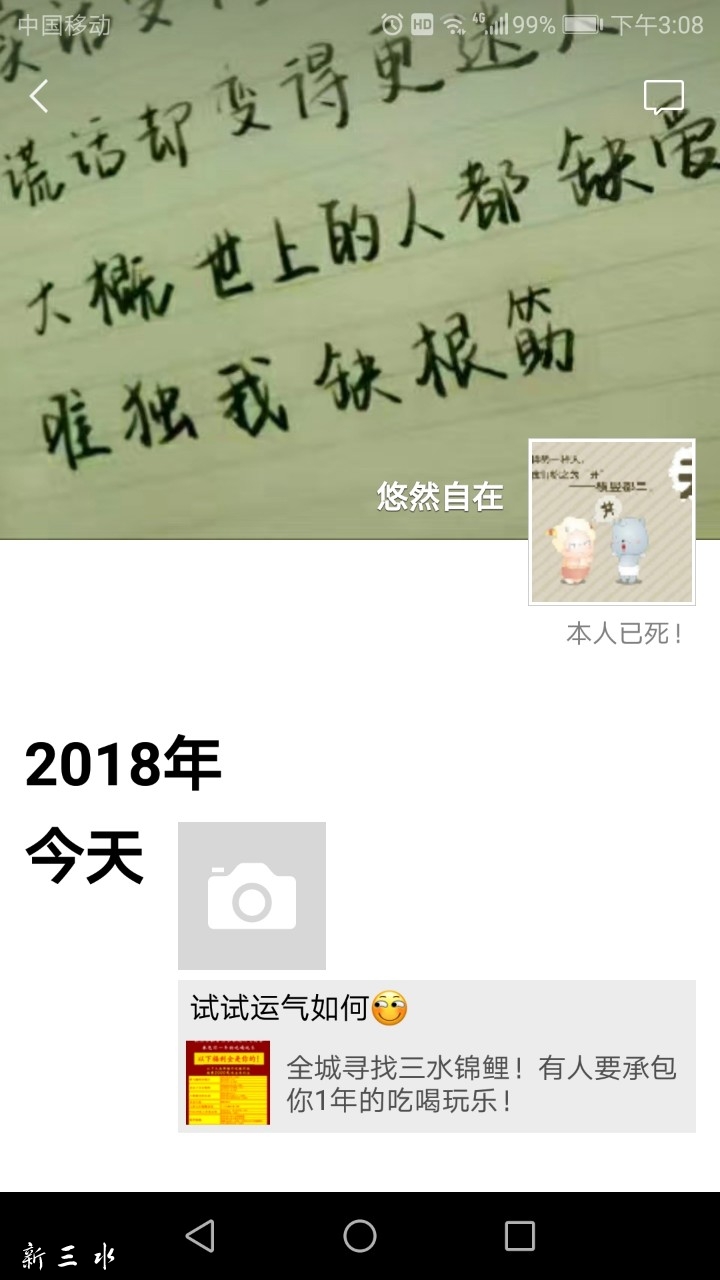The width and height of the screenshot is (720, 1280).
Task: Go back using the top-left arrow
Action: (39, 97)
